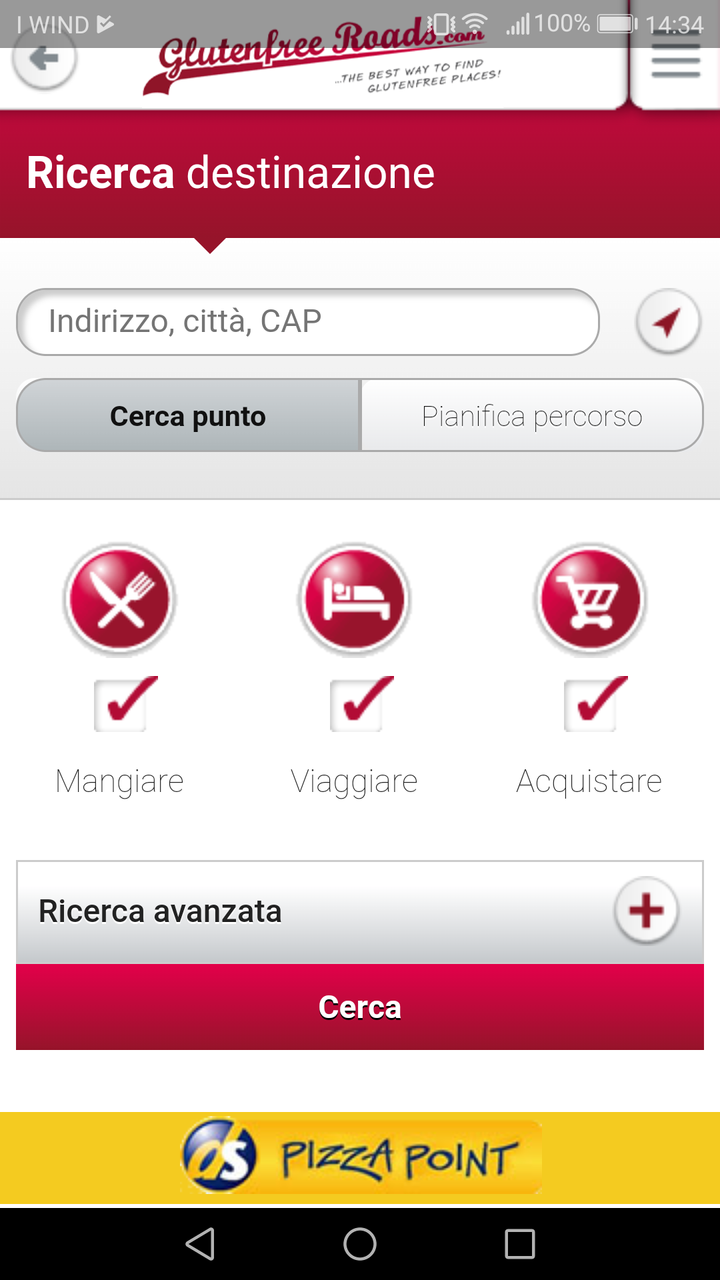Open the Pizza Point banner

(x=360, y=1157)
